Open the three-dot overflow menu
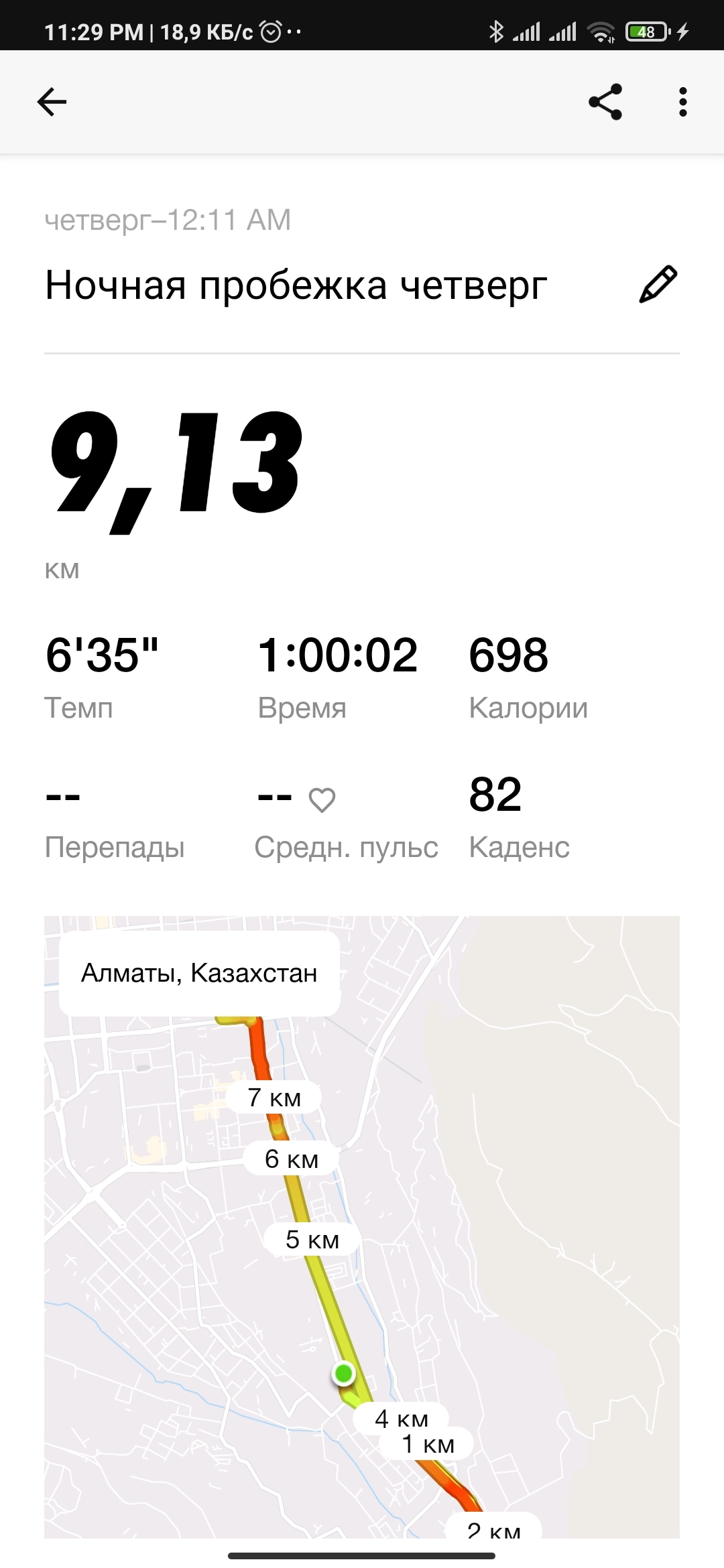The height and width of the screenshot is (1568, 724). click(682, 102)
